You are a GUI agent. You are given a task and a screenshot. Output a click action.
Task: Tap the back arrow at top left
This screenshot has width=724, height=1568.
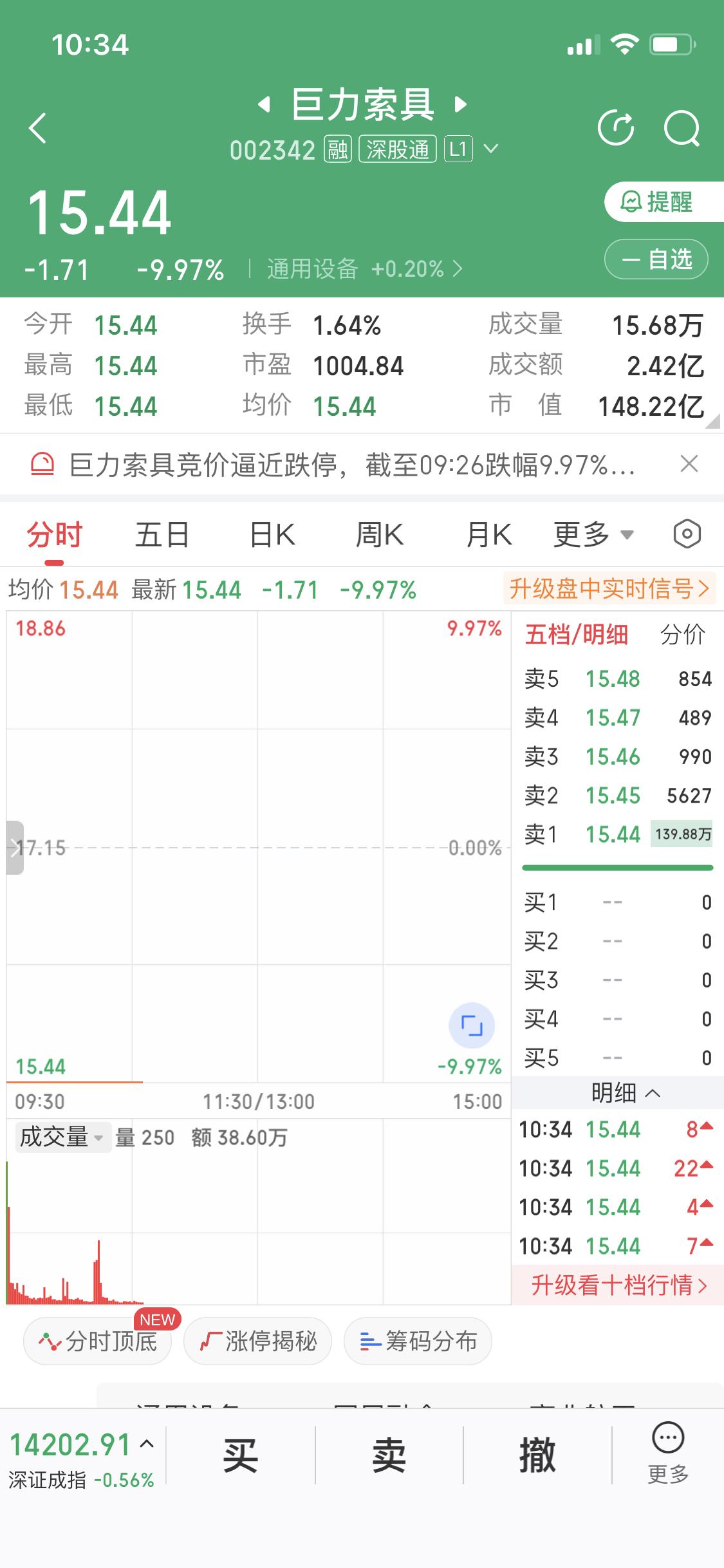click(x=37, y=127)
